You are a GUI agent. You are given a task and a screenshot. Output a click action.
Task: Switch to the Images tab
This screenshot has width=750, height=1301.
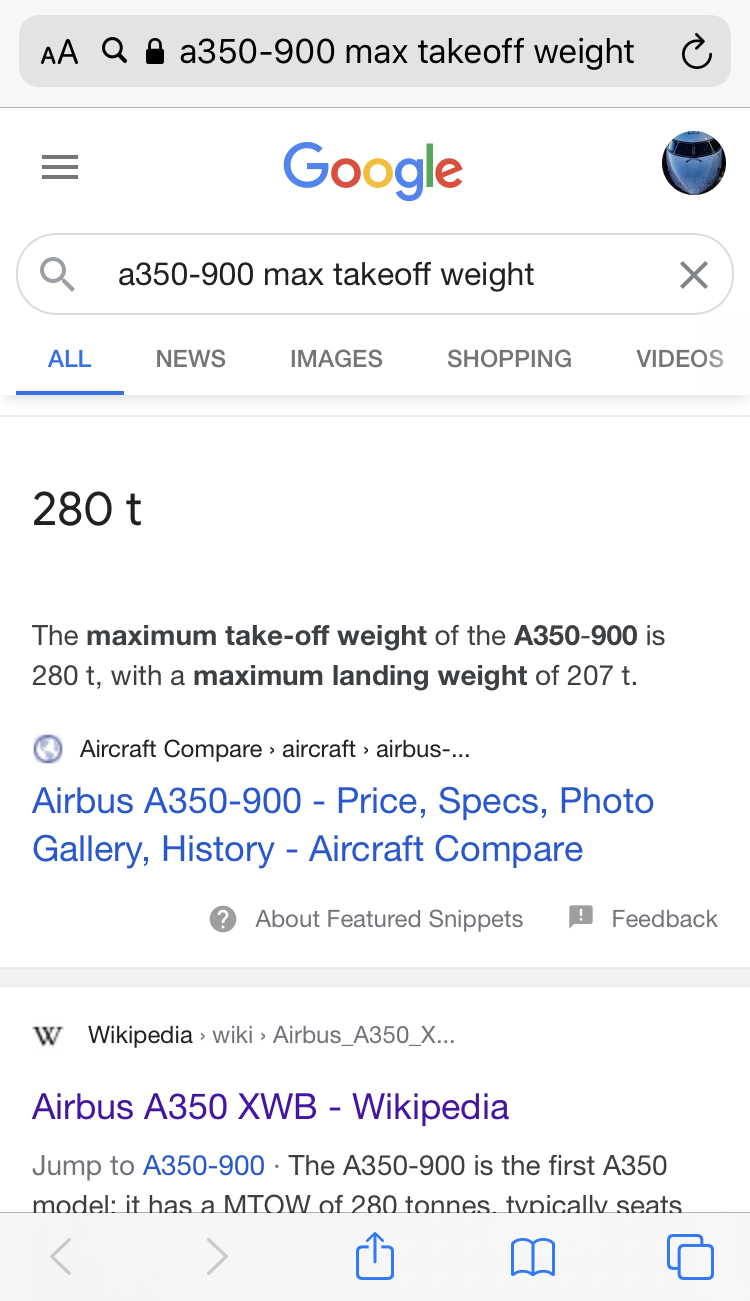pos(336,359)
